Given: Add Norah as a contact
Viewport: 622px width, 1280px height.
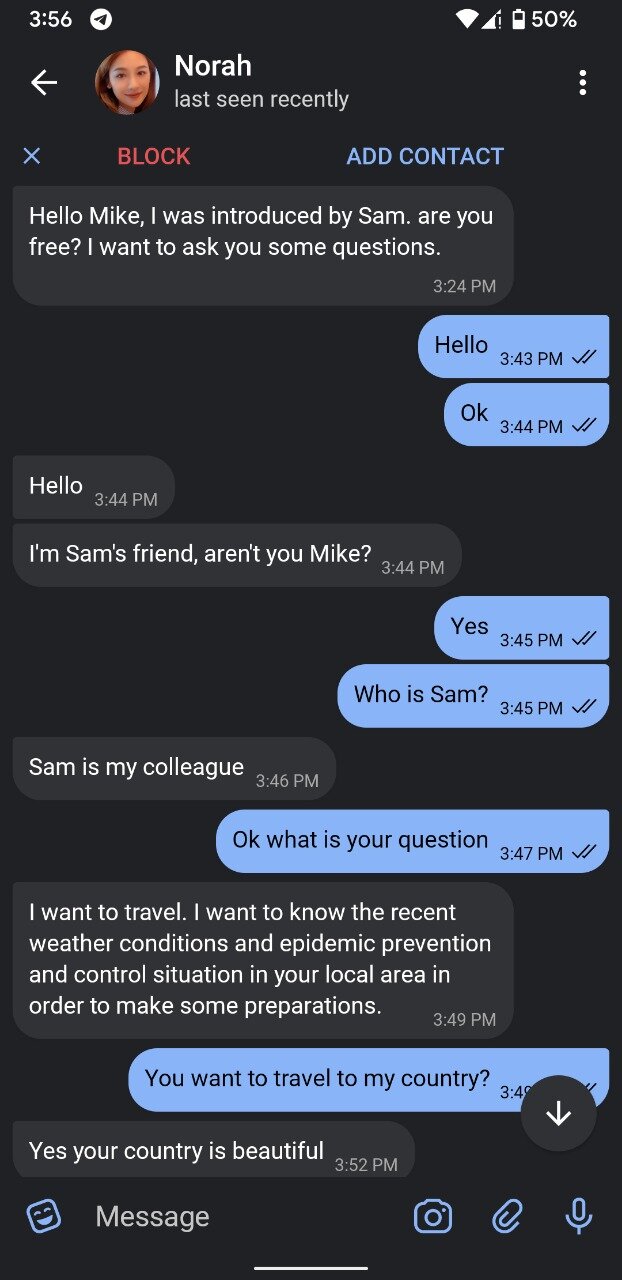Looking at the screenshot, I should click(x=425, y=156).
